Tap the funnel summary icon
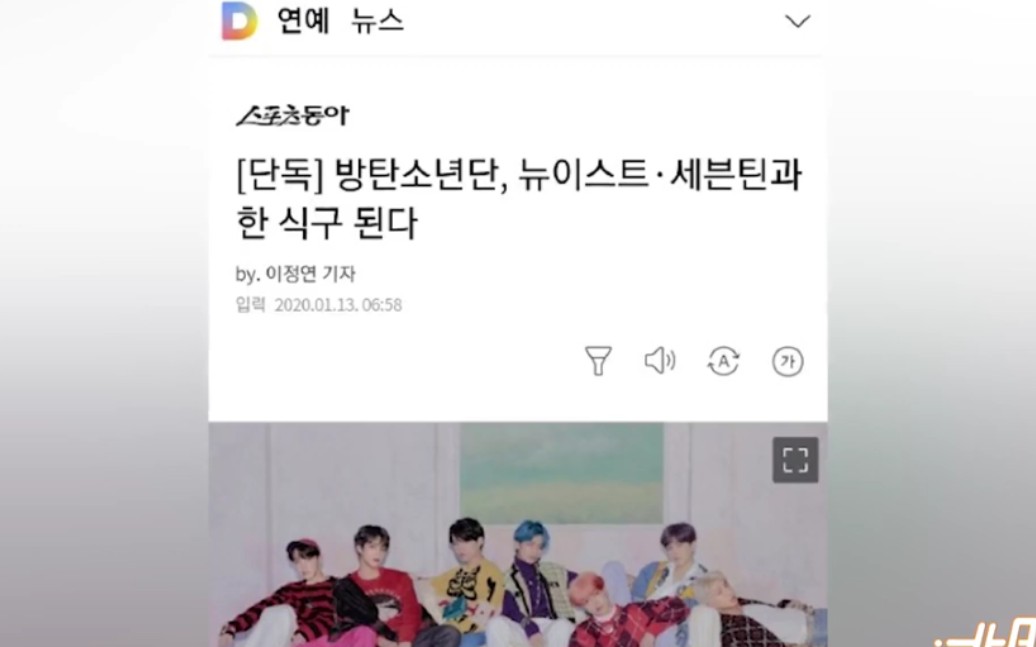1036x647 pixels. [598, 361]
